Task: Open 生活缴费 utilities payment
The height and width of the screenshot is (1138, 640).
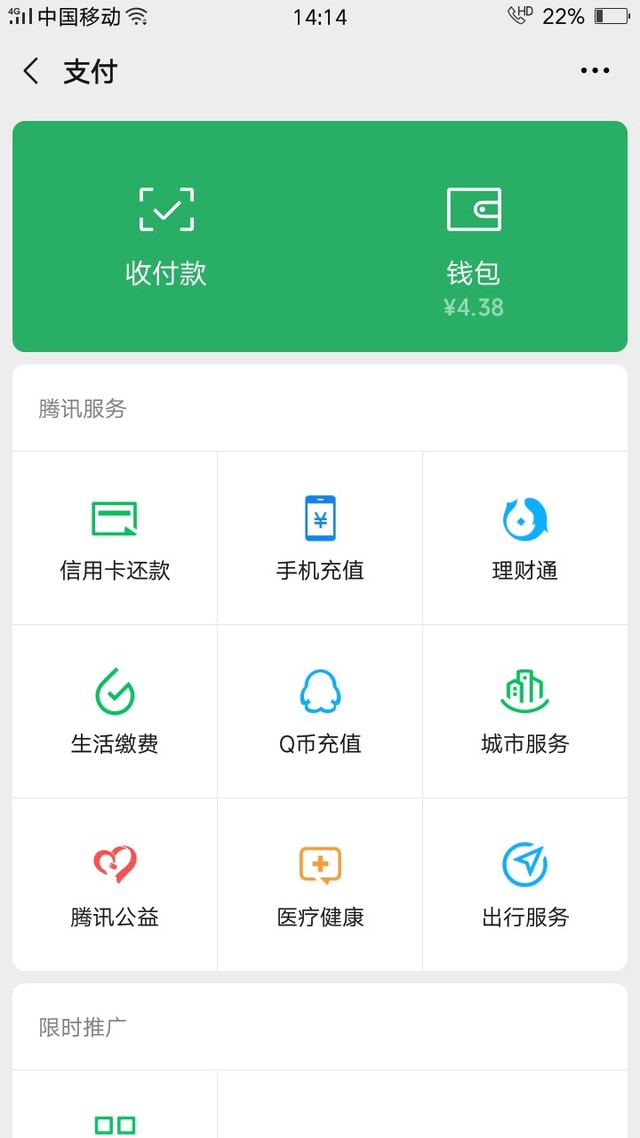Action: 115,711
